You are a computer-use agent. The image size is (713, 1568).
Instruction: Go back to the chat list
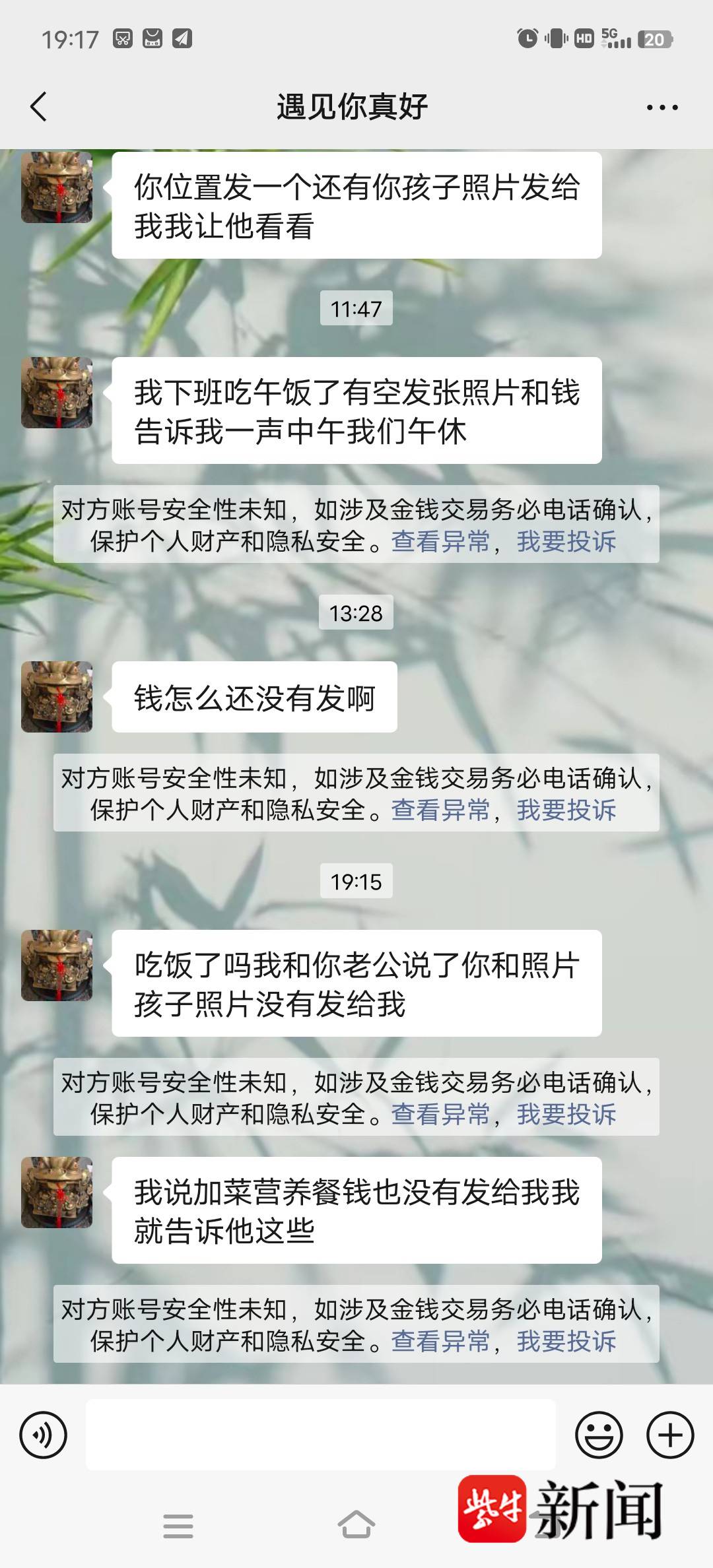click(x=39, y=107)
